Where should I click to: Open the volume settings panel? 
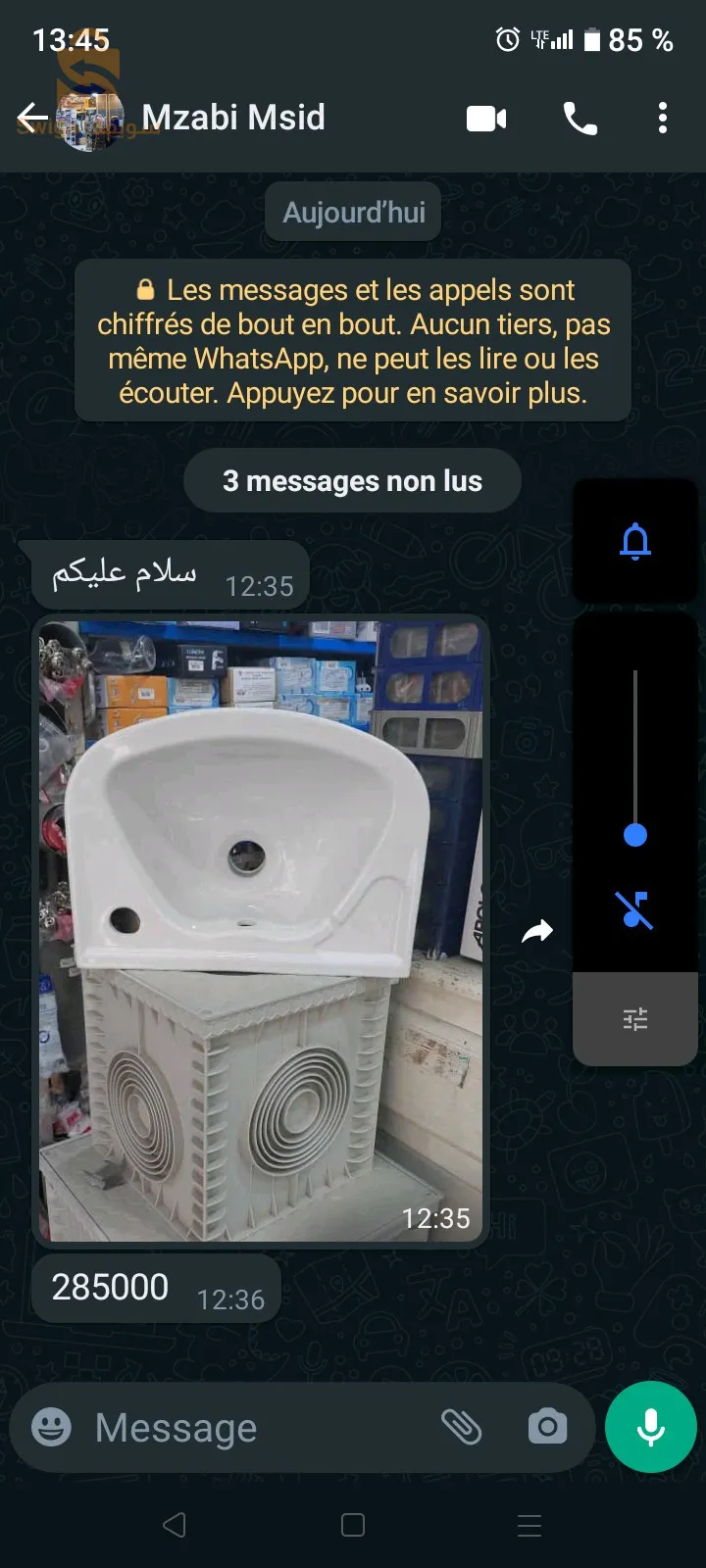[635, 1019]
